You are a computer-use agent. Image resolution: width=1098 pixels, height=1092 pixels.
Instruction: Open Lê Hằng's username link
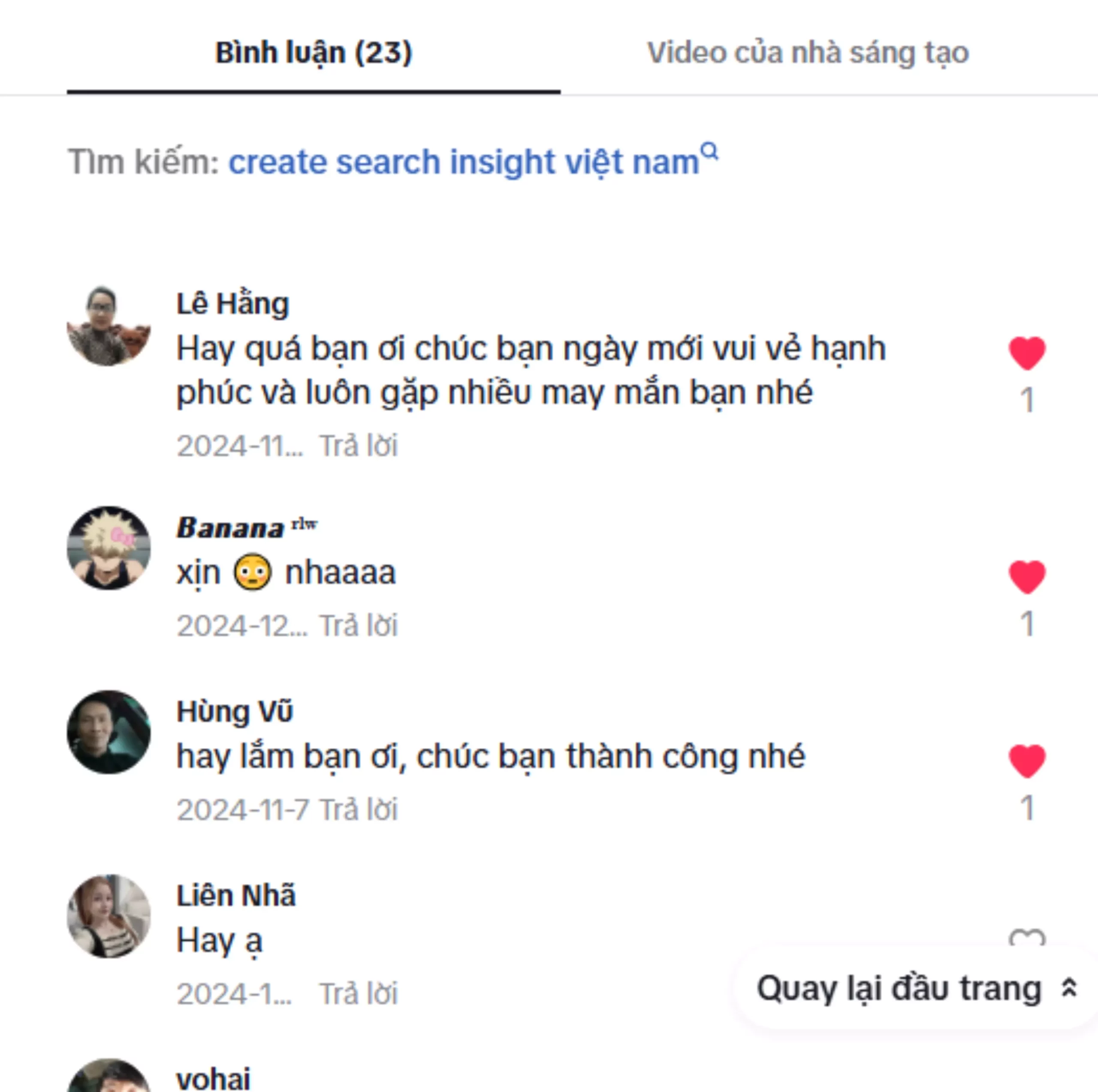click(232, 304)
